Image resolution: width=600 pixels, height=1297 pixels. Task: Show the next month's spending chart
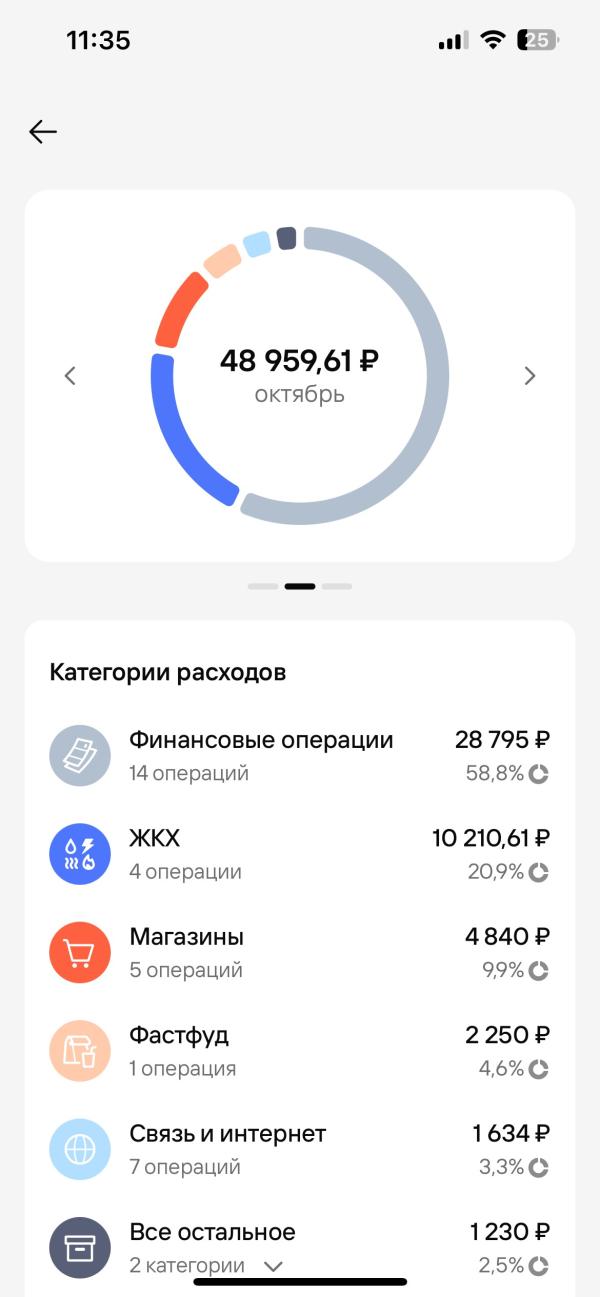530,376
